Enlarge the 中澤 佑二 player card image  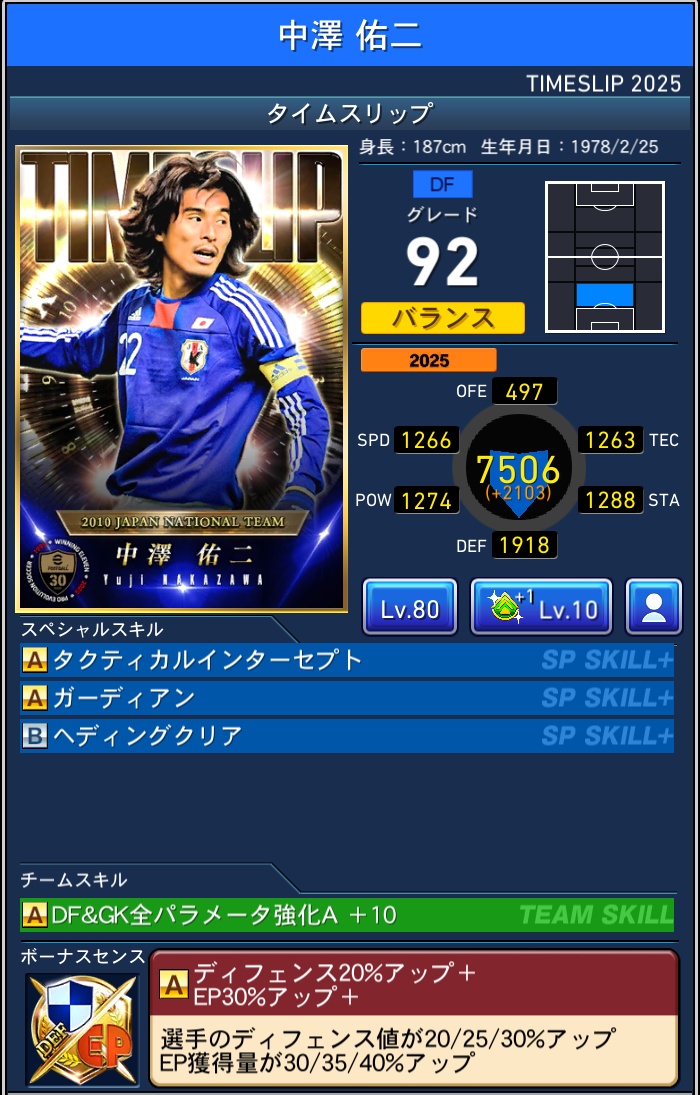[181, 380]
